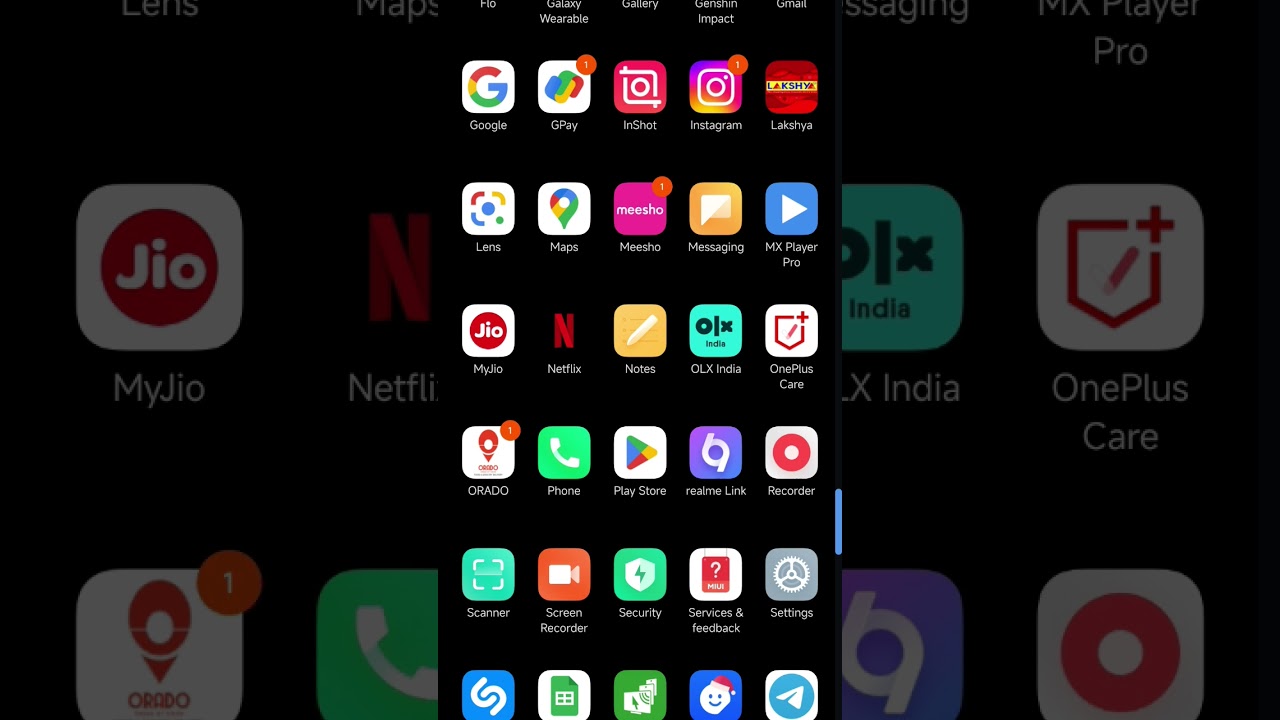Open Instagram
The width and height of the screenshot is (1280, 720).
point(716,87)
